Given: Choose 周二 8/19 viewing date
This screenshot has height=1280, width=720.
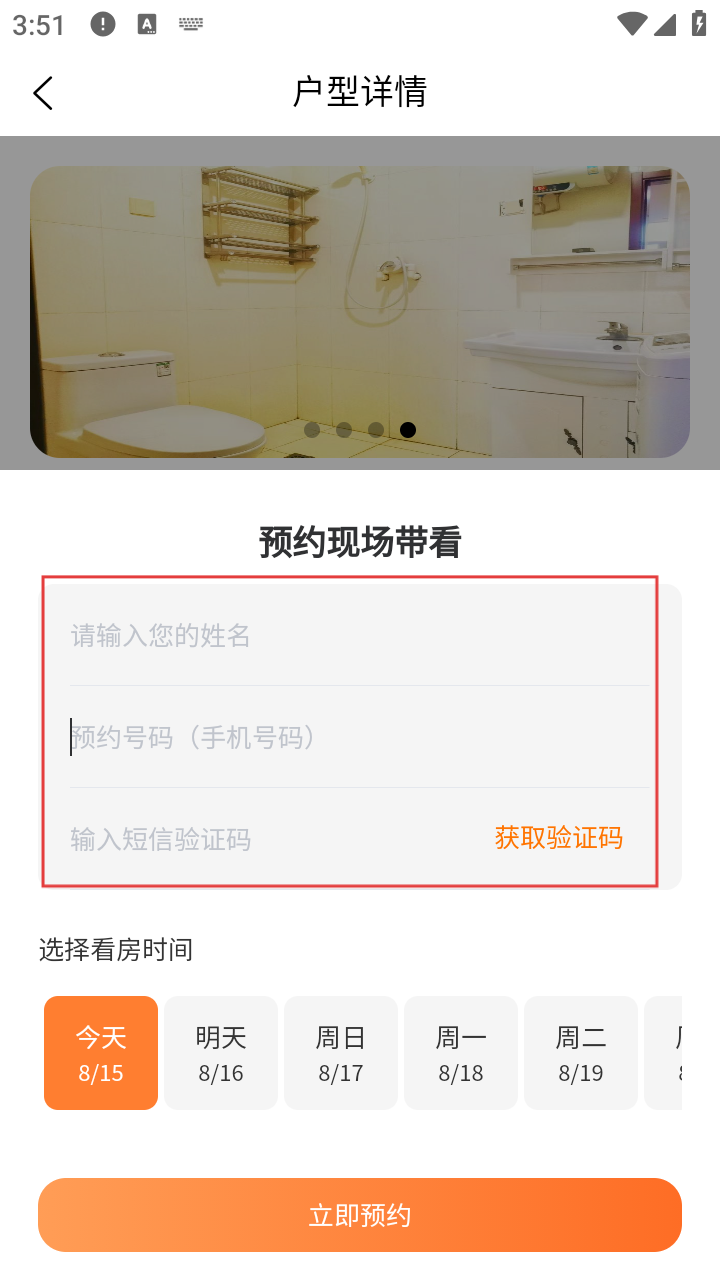Looking at the screenshot, I should tap(581, 1053).
